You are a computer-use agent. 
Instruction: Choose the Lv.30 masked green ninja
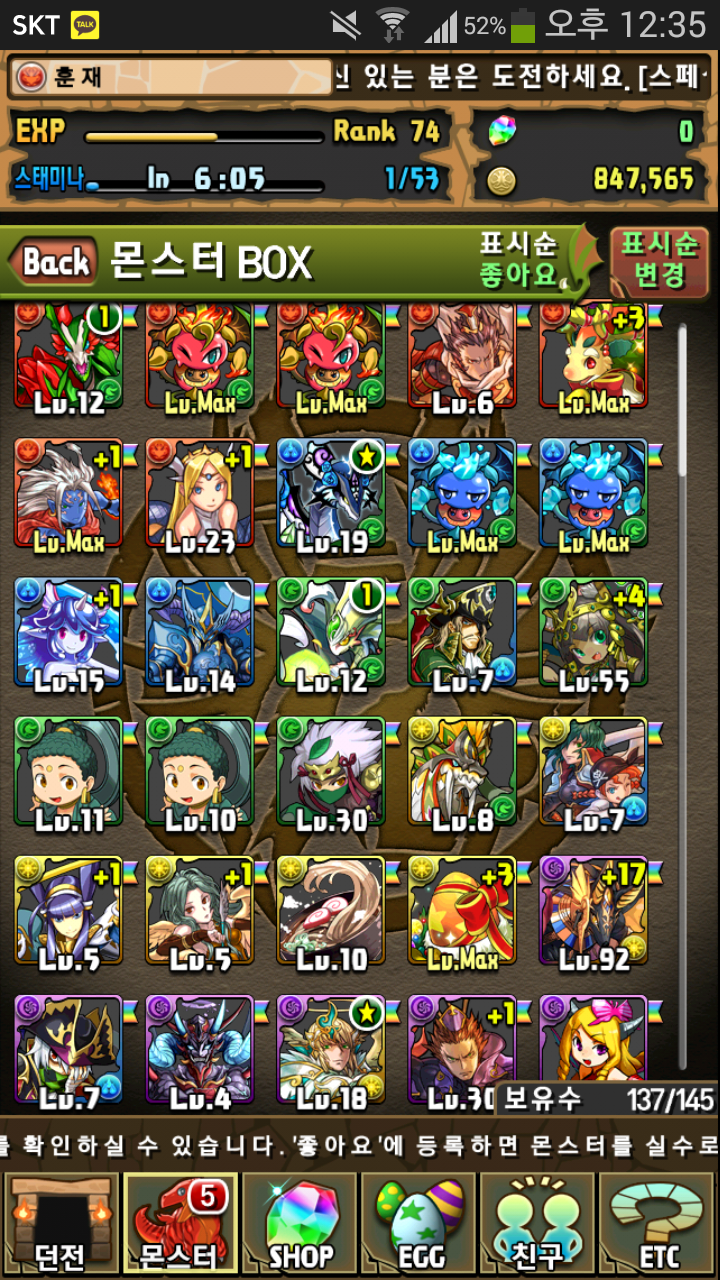[x=331, y=776]
